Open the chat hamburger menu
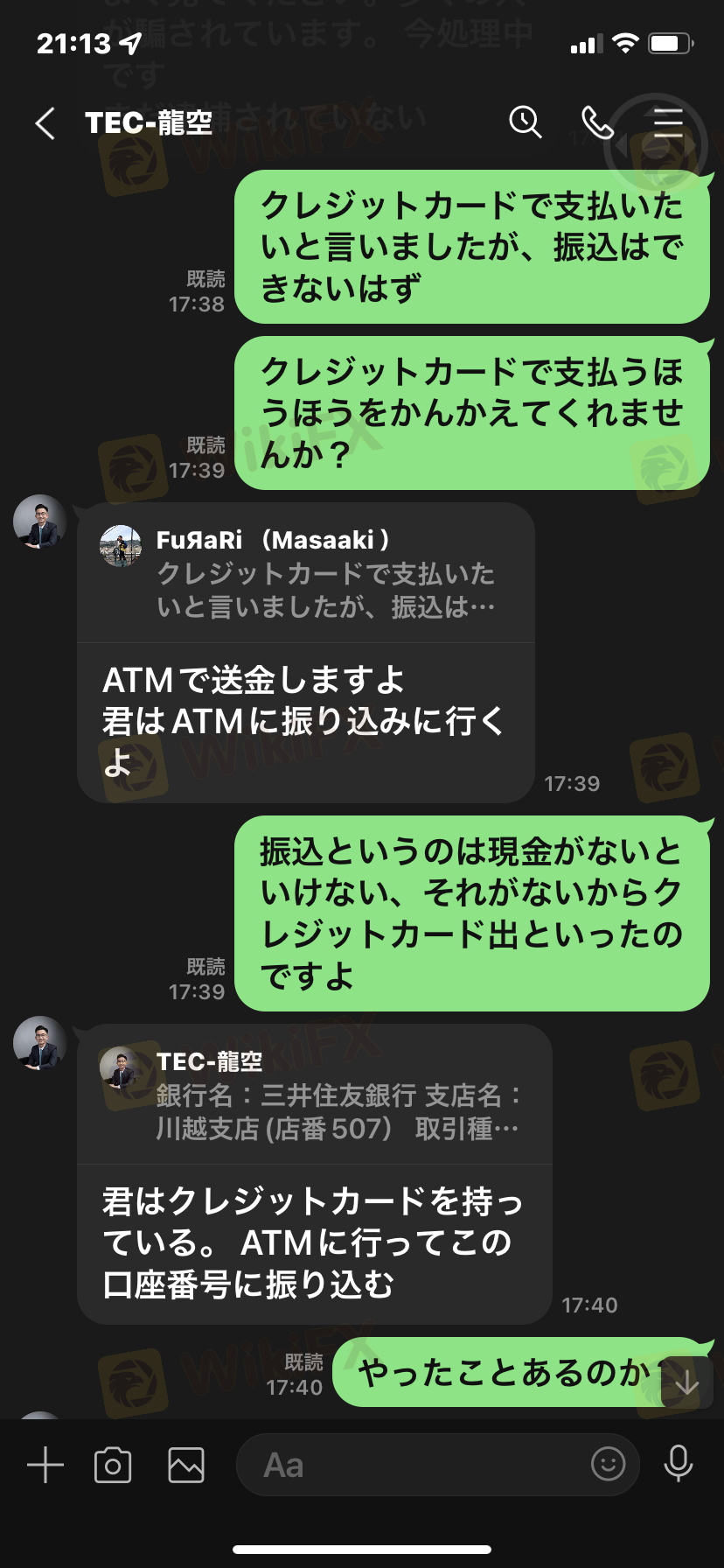This screenshot has width=724, height=1568. coord(668,123)
